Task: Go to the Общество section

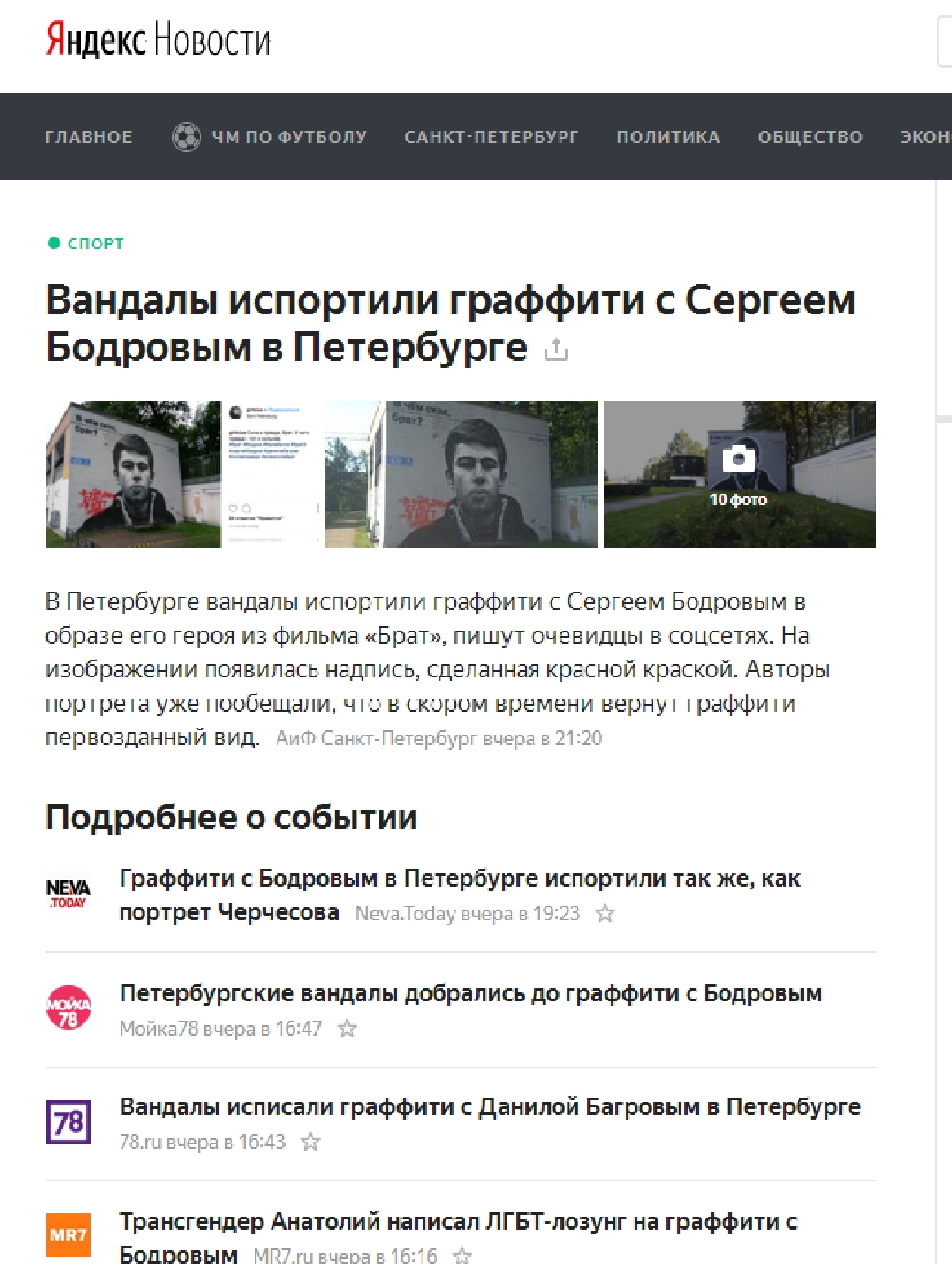Action: [x=810, y=137]
